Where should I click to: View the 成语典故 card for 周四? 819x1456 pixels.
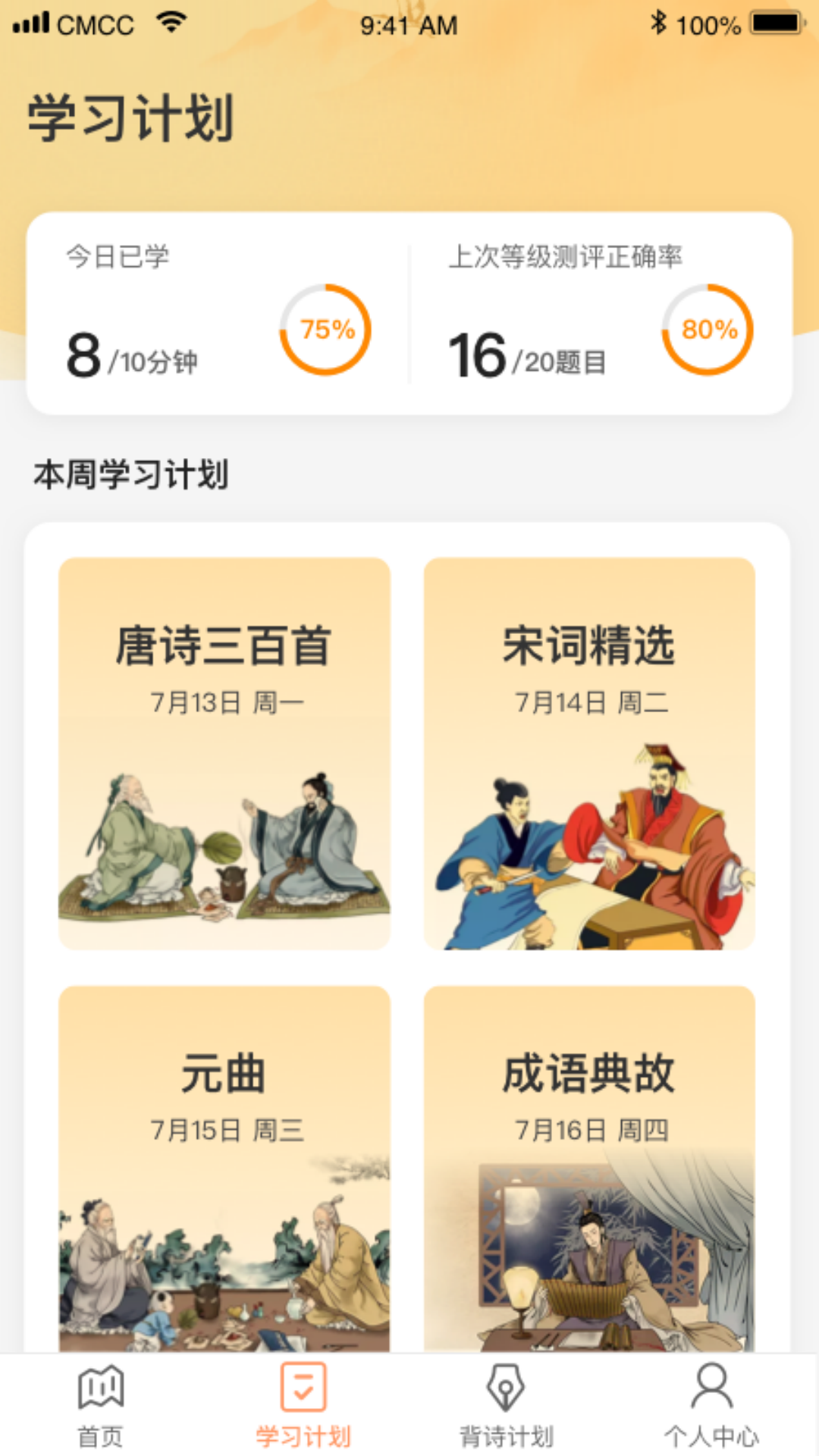tap(589, 1168)
